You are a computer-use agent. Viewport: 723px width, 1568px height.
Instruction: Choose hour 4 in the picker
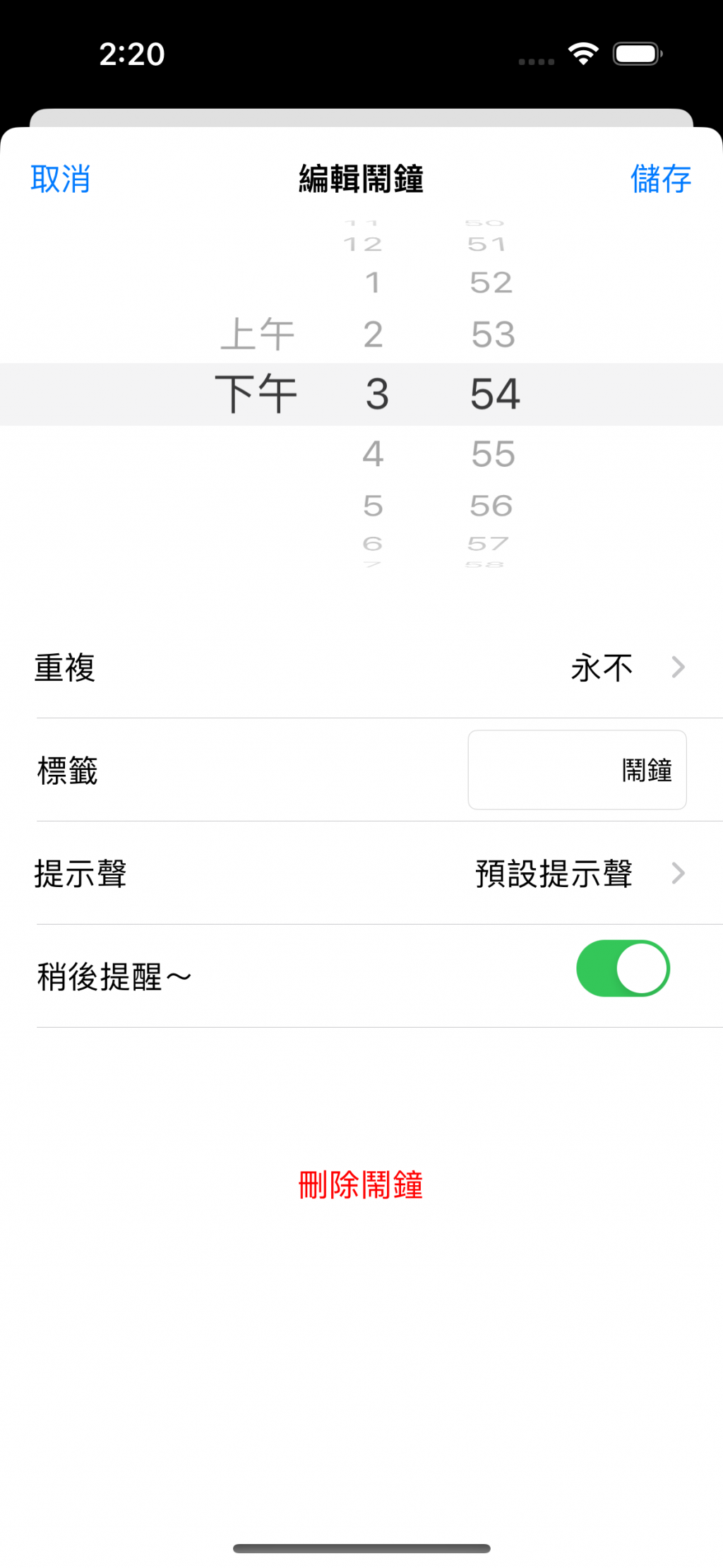pos(374,453)
